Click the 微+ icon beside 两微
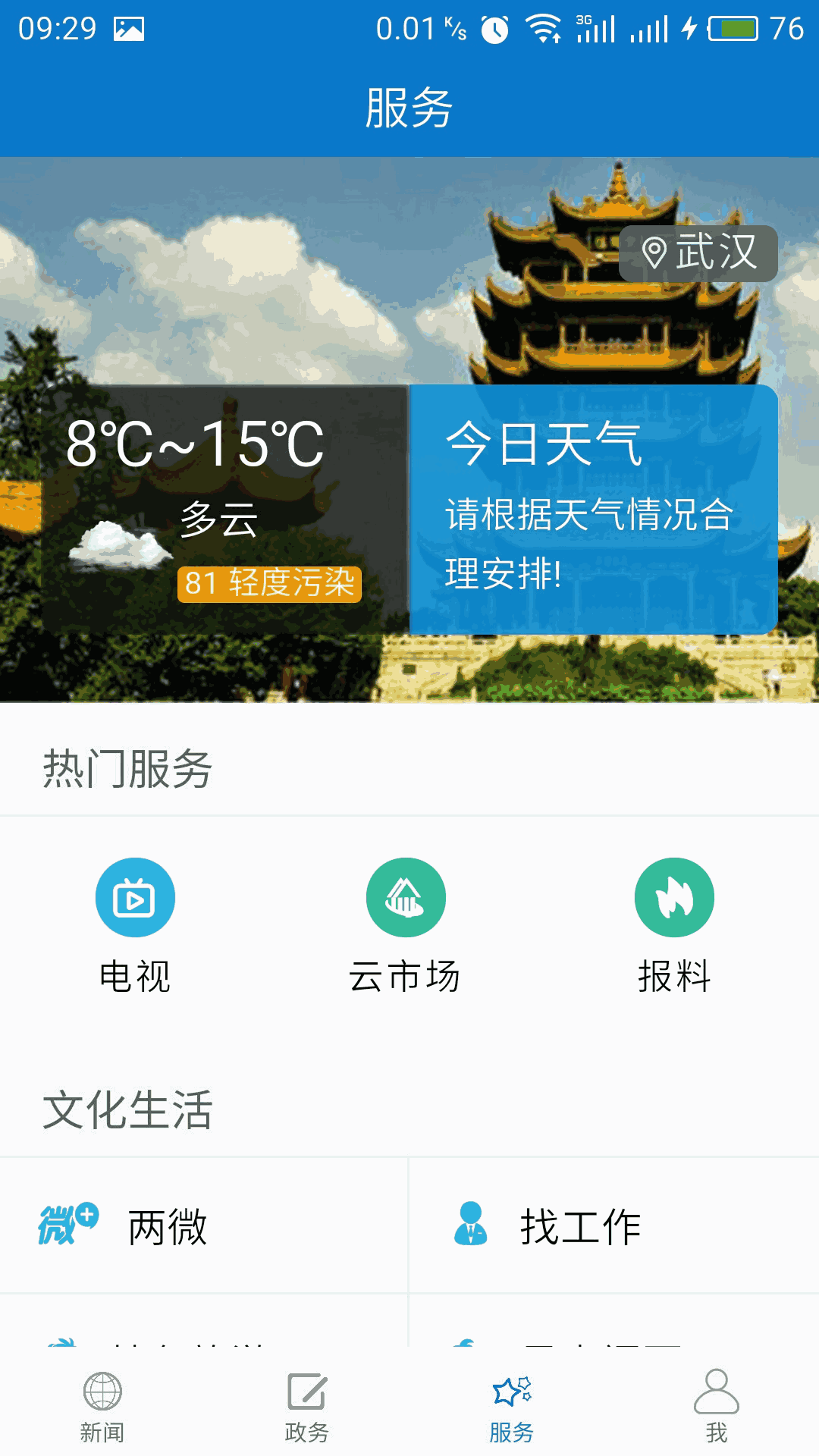Screen dimensions: 819x1456 67,1222
